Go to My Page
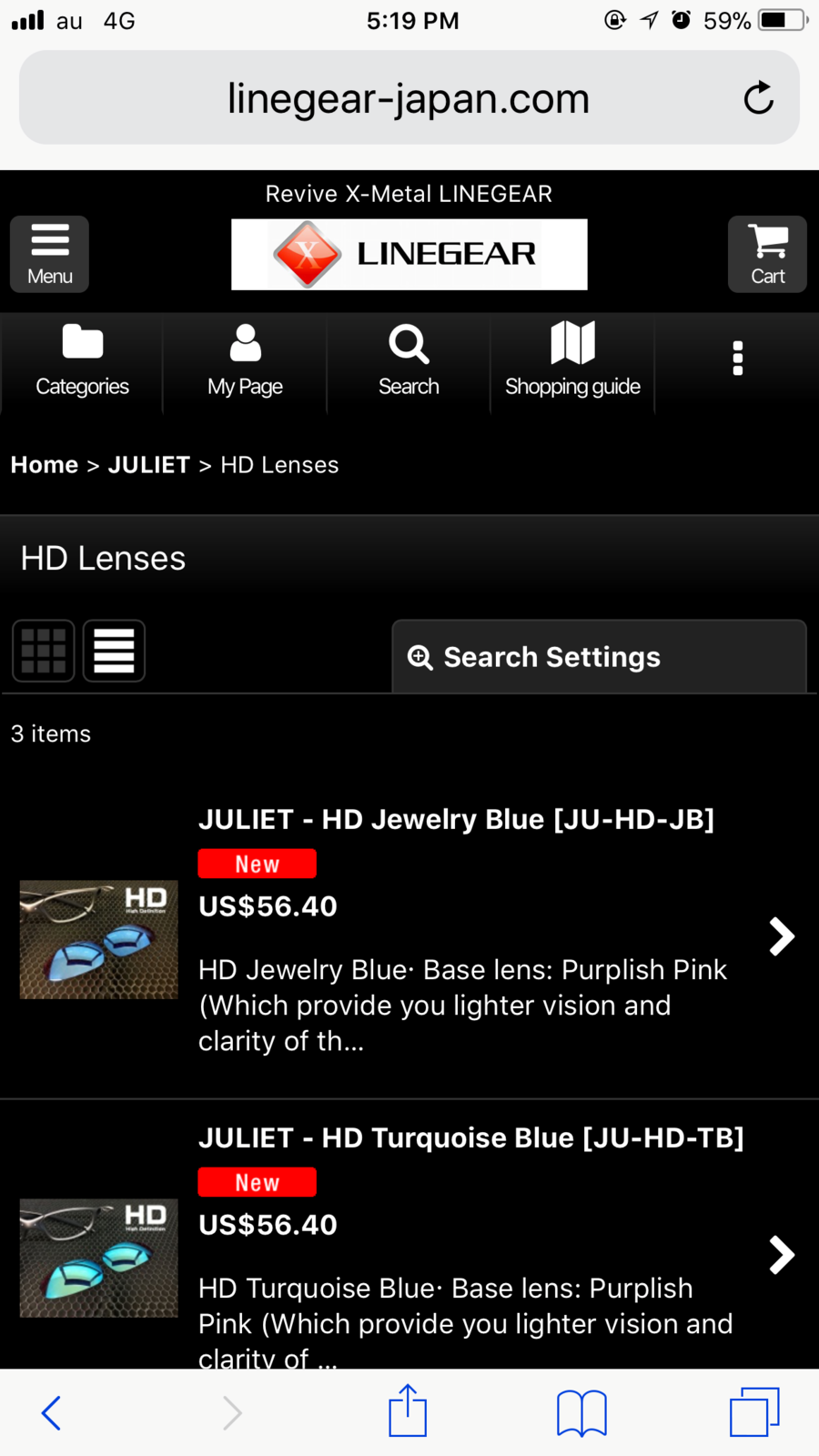The image size is (819, 1456). (x=245, y=361)
